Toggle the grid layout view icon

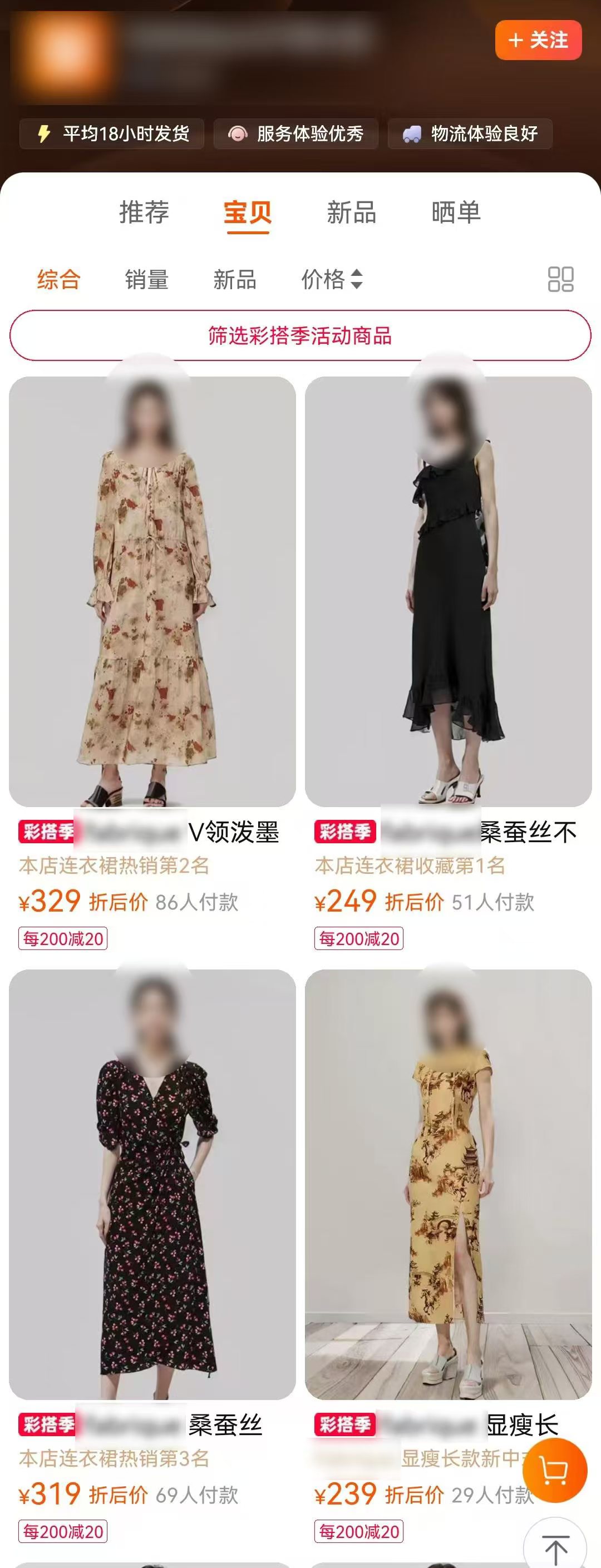click(x=560, y=280)
